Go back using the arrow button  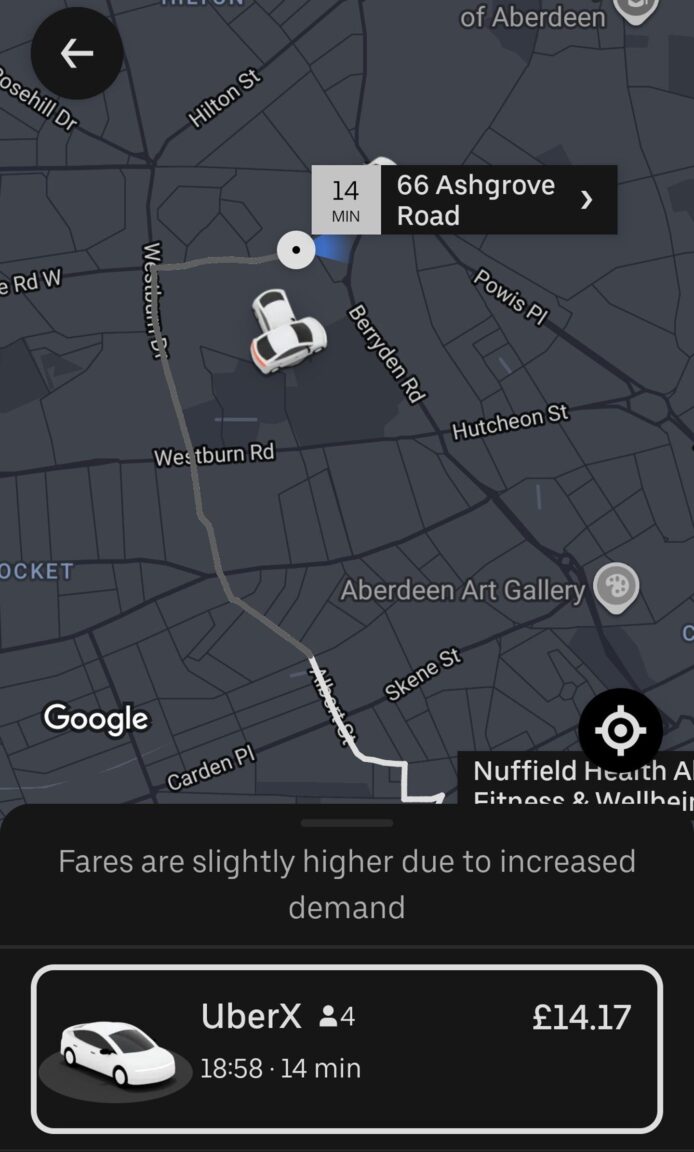point(77,54)
